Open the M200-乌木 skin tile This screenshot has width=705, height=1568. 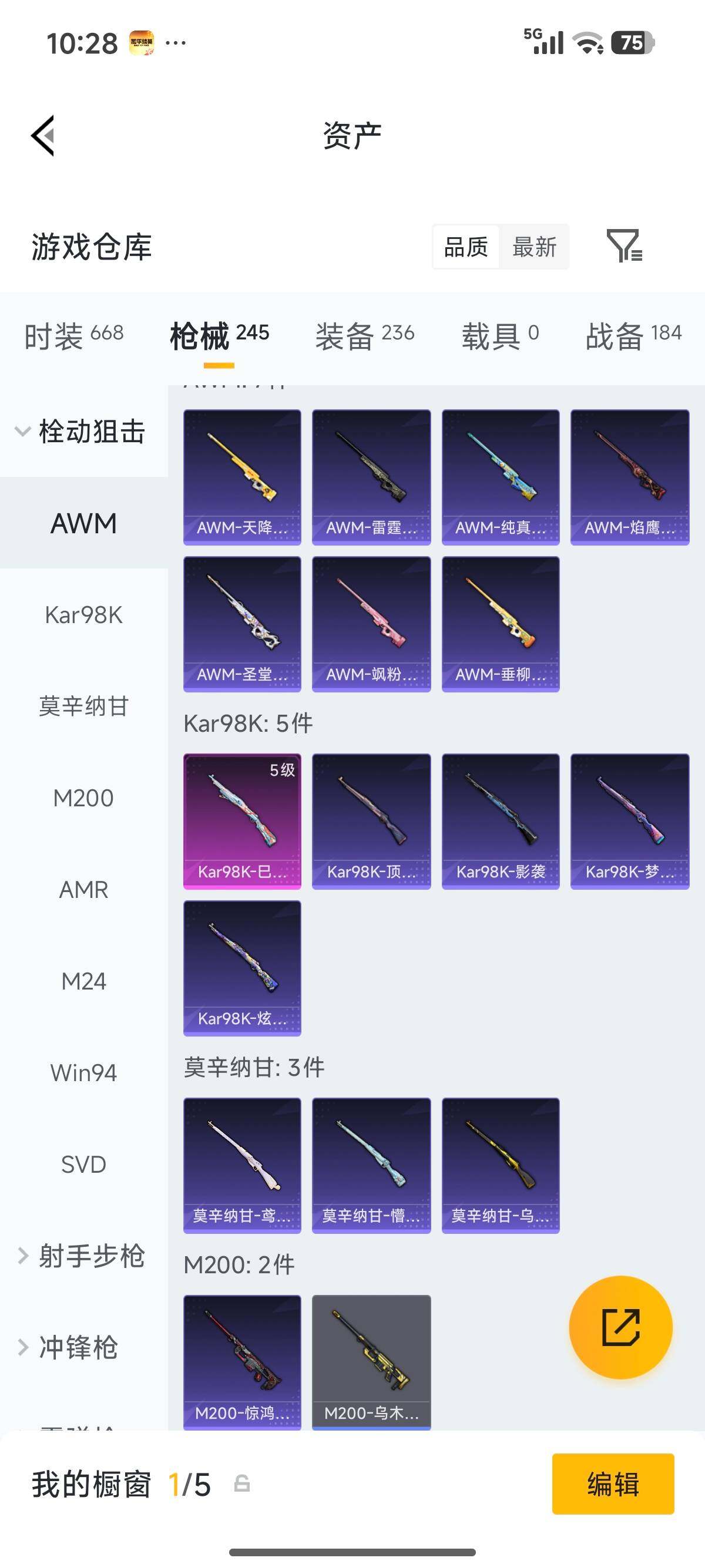[x=371, y=1361]
